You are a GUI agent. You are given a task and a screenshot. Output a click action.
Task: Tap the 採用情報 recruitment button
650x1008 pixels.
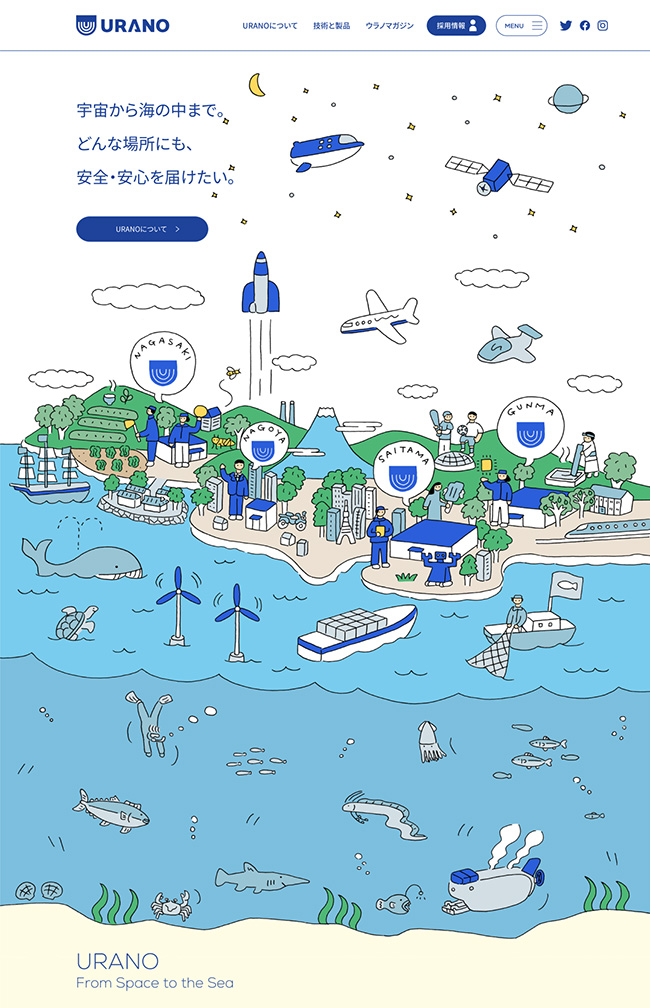pyautogui.click(x=456, y=26)
